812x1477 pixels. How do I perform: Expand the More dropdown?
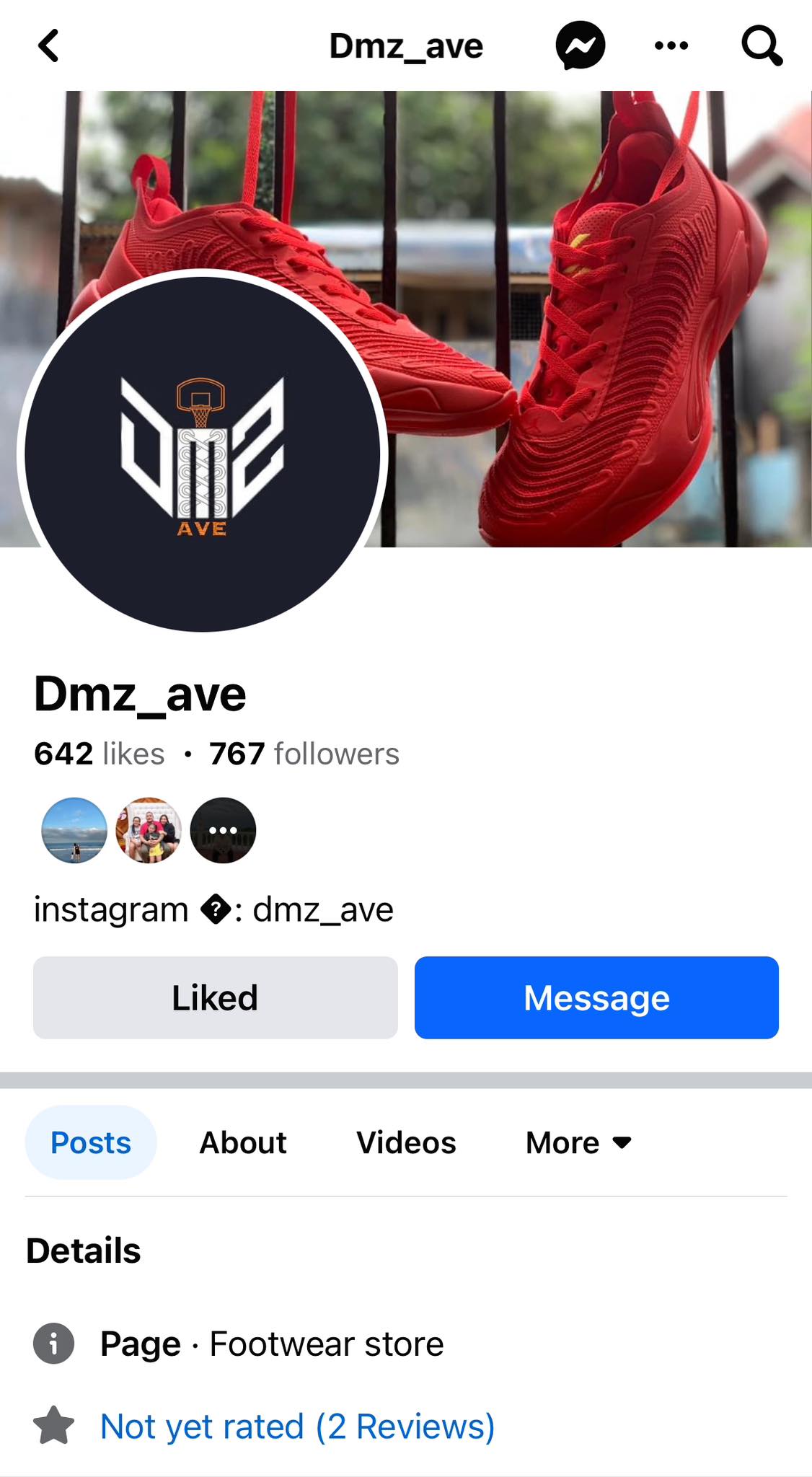[579, 1142]
